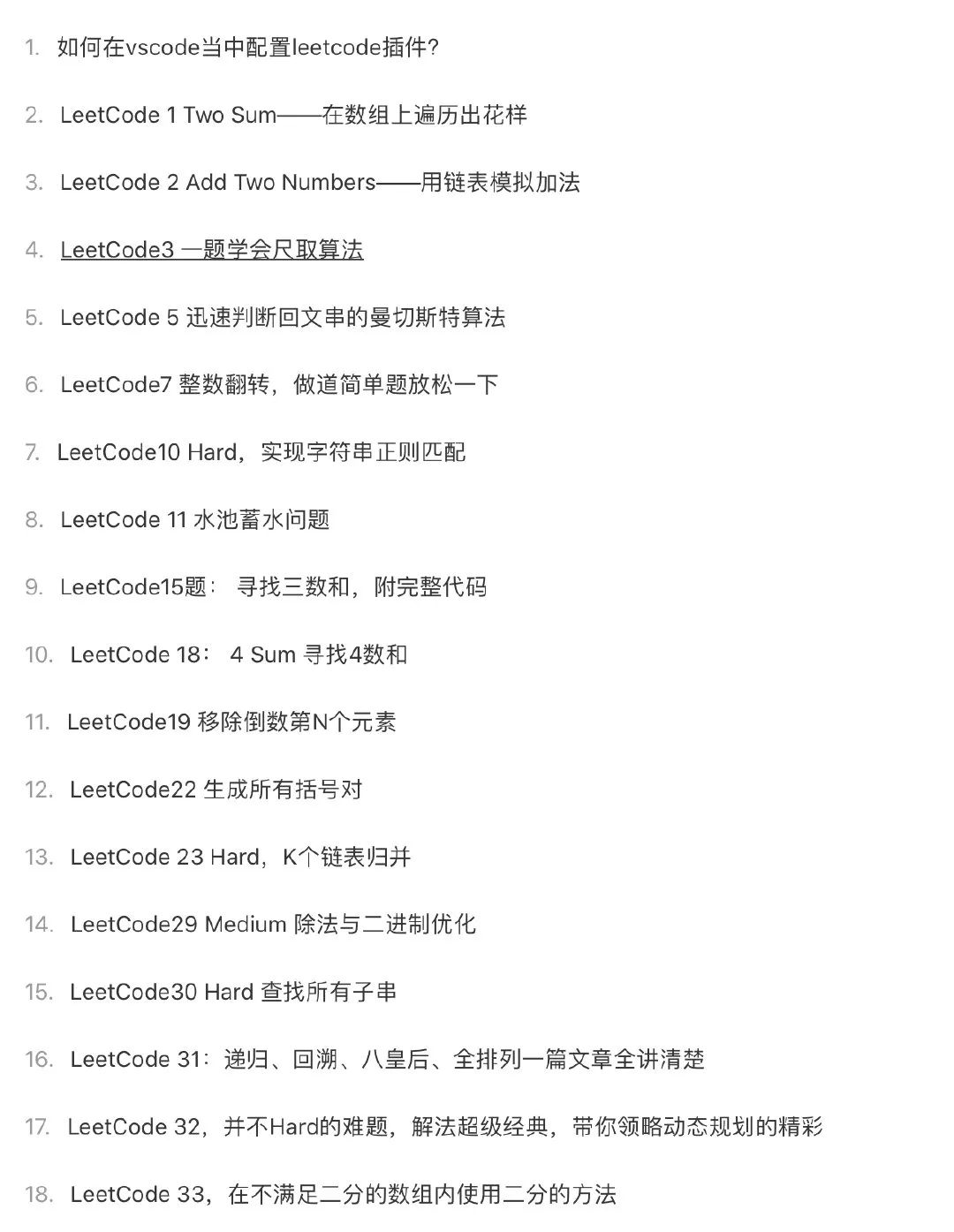Open the underlined LeetCode3 尺取算法 link

(212, 250)
